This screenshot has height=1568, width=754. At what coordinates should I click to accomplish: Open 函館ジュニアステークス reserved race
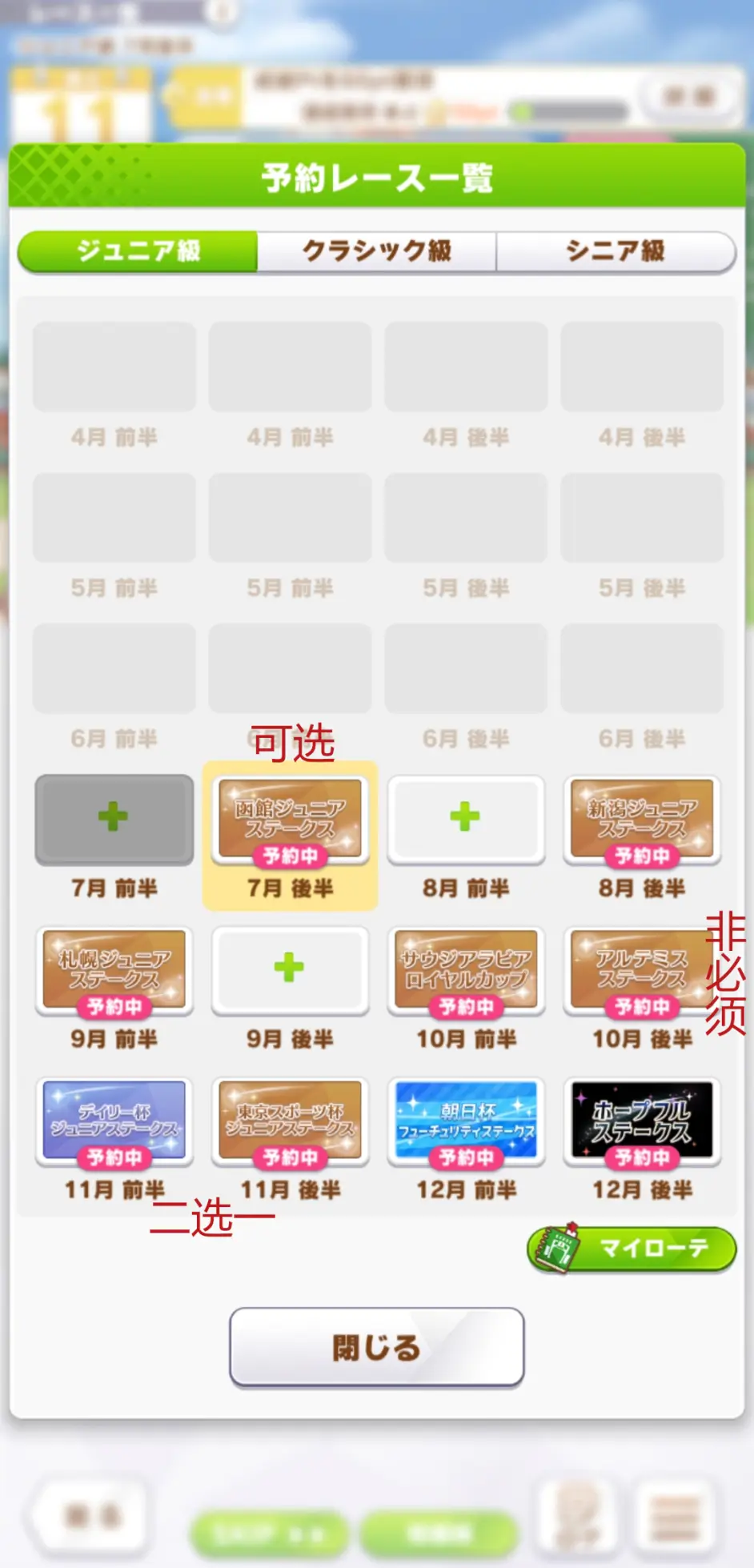290,820
